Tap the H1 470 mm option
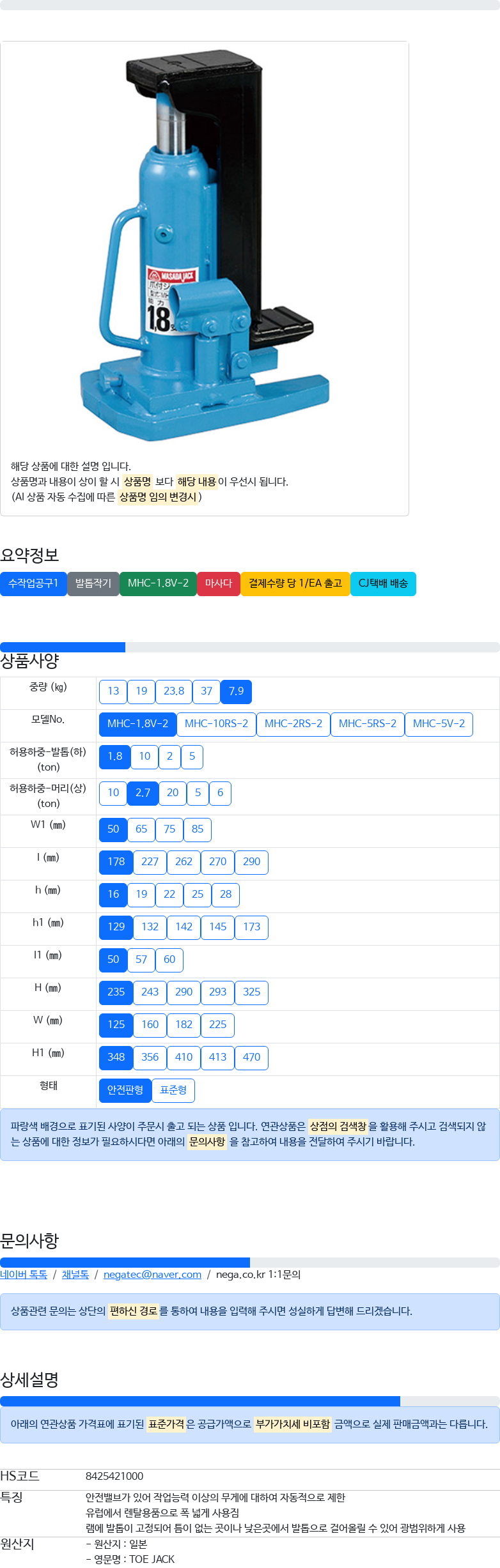Screen dimensions: 500x1568 pyautogui.click(x=251, y=1057)
